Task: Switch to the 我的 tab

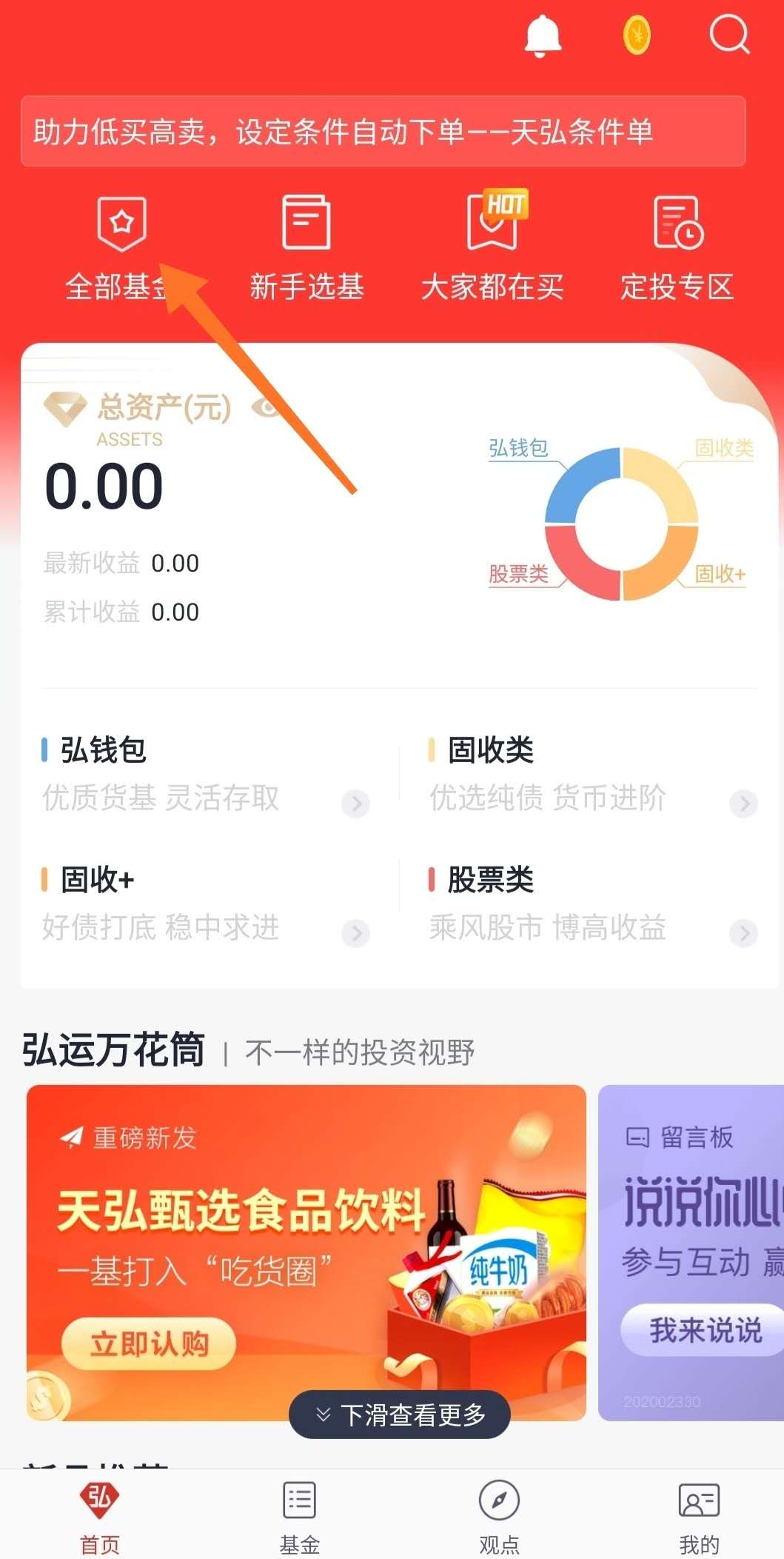Action: point(697,1511)
